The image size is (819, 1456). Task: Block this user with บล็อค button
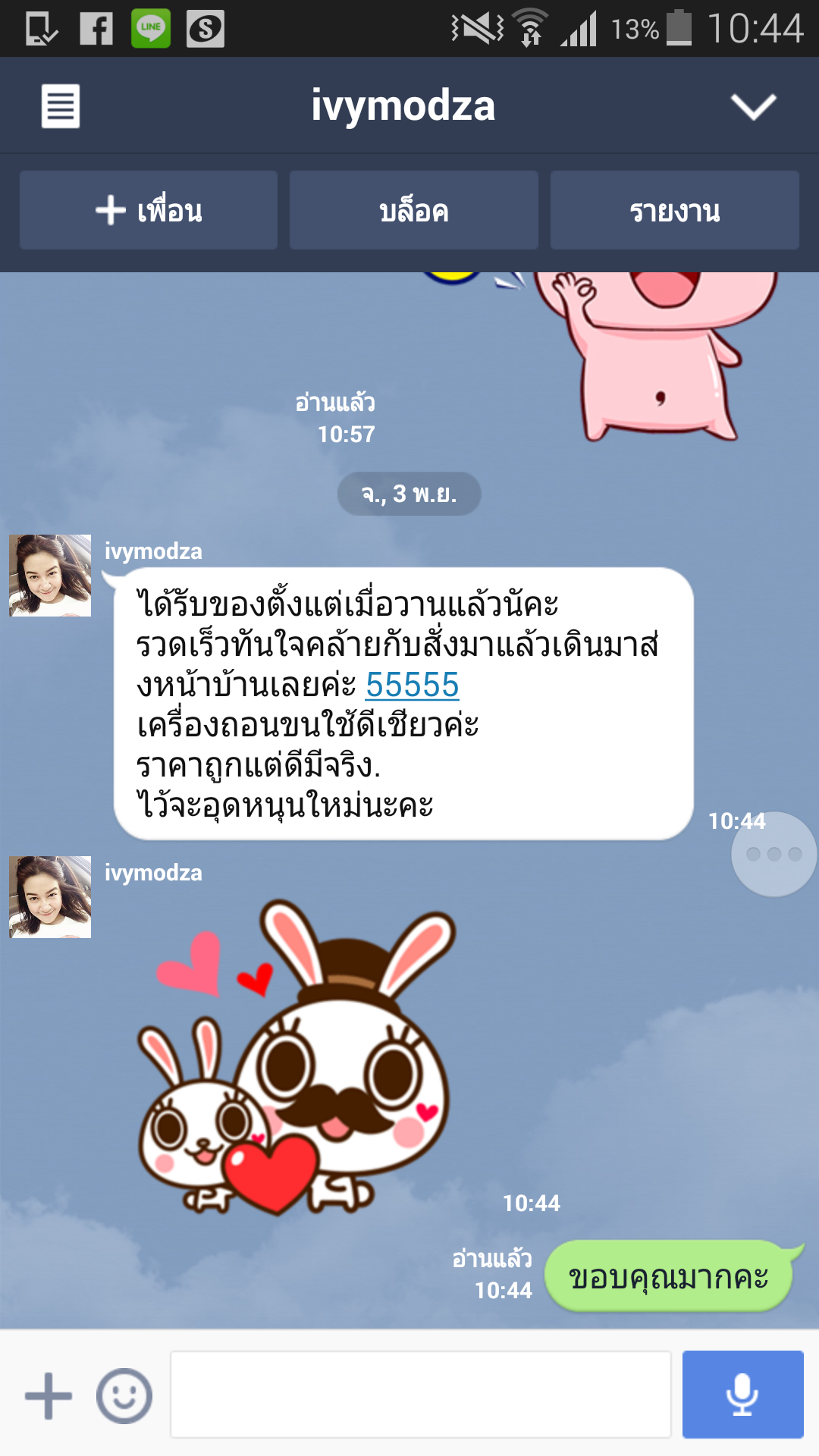pyautogui.click(x=414, y=210)
